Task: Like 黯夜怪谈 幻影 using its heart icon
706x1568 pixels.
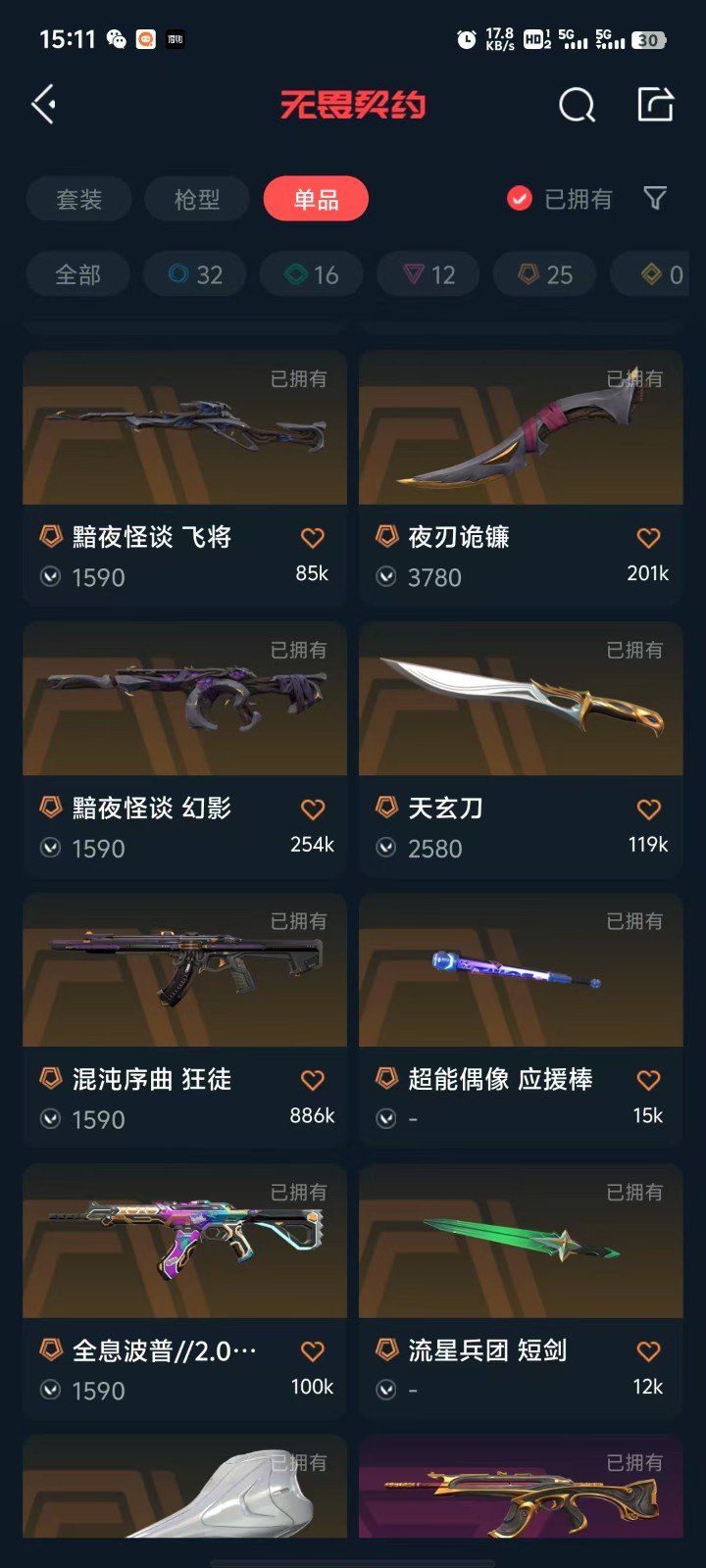Action: tap(312, 809)
